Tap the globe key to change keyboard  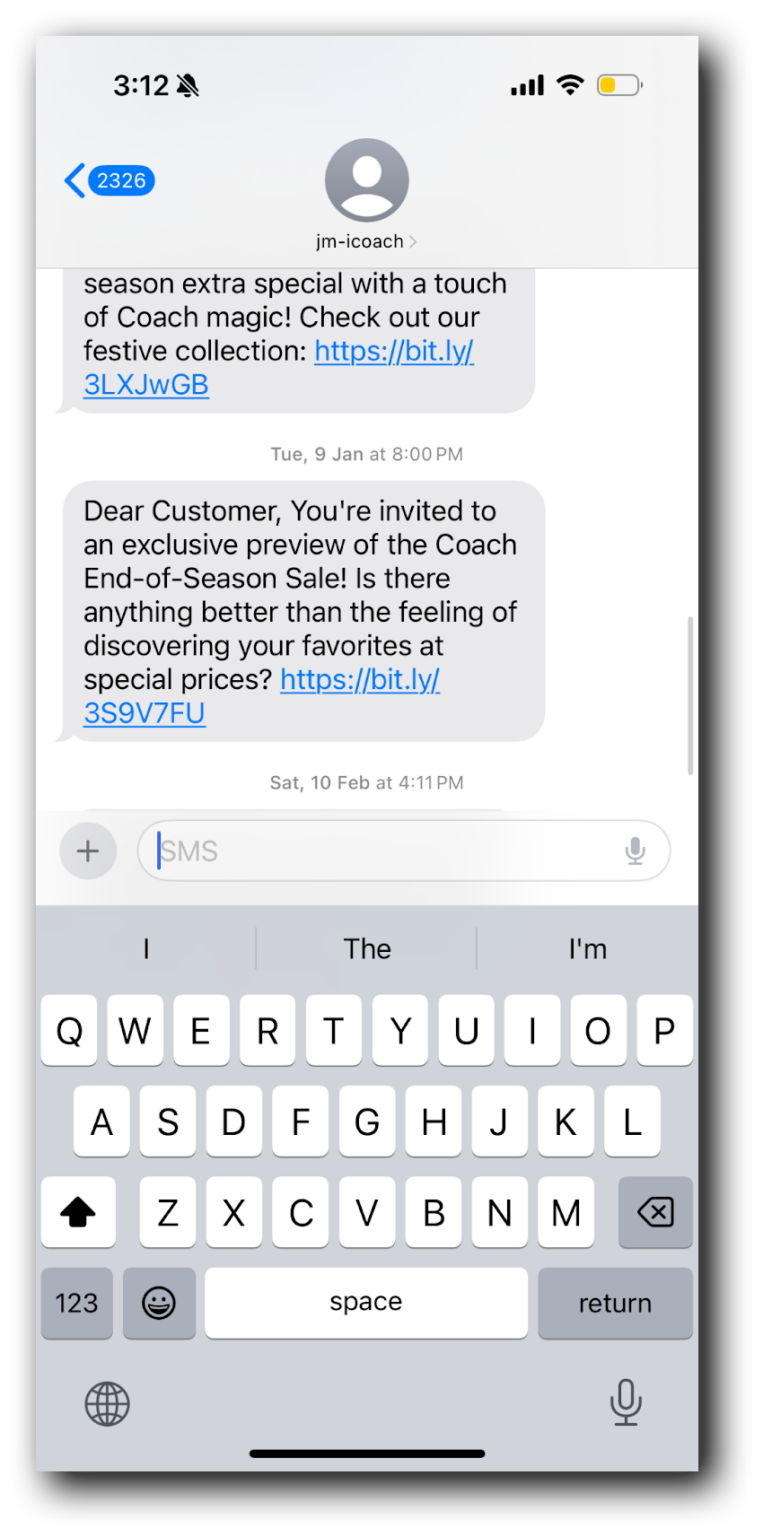tap(107, 1403)
